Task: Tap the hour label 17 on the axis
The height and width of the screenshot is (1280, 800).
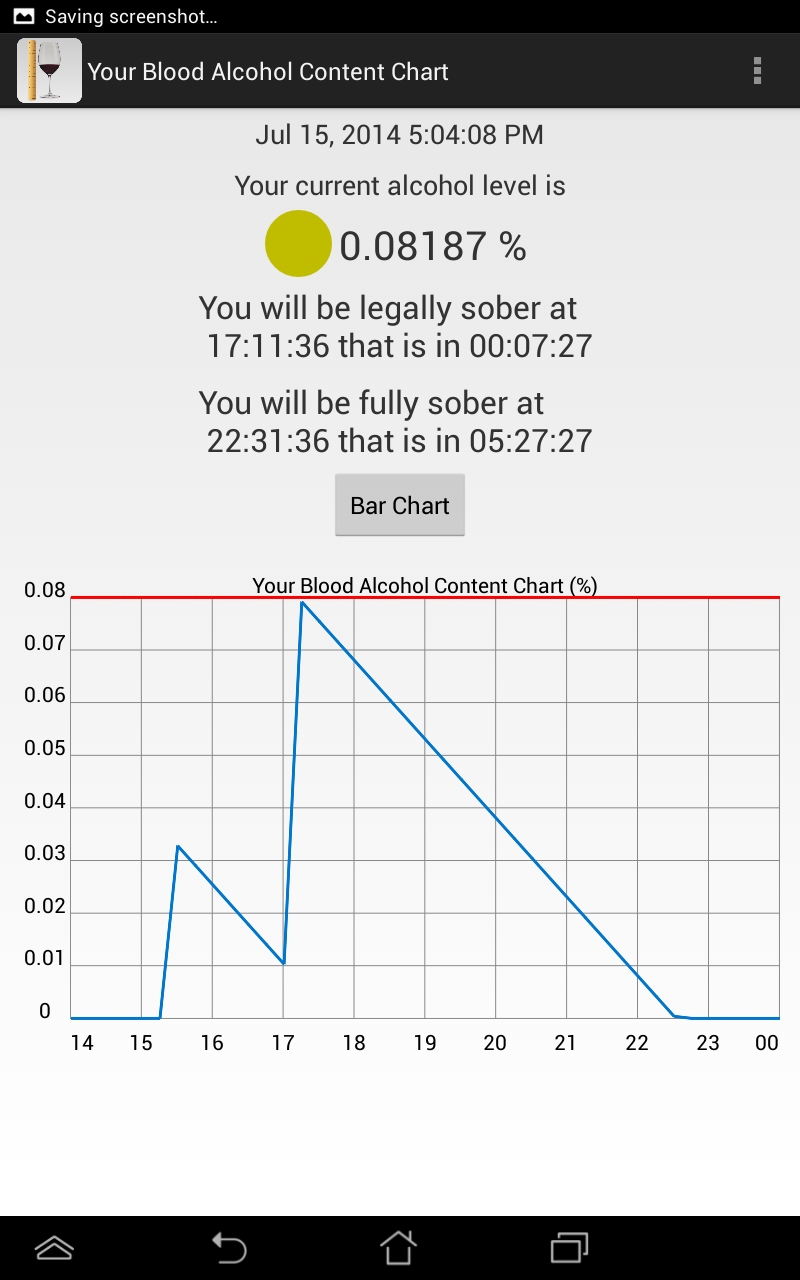Action: 282,1042
